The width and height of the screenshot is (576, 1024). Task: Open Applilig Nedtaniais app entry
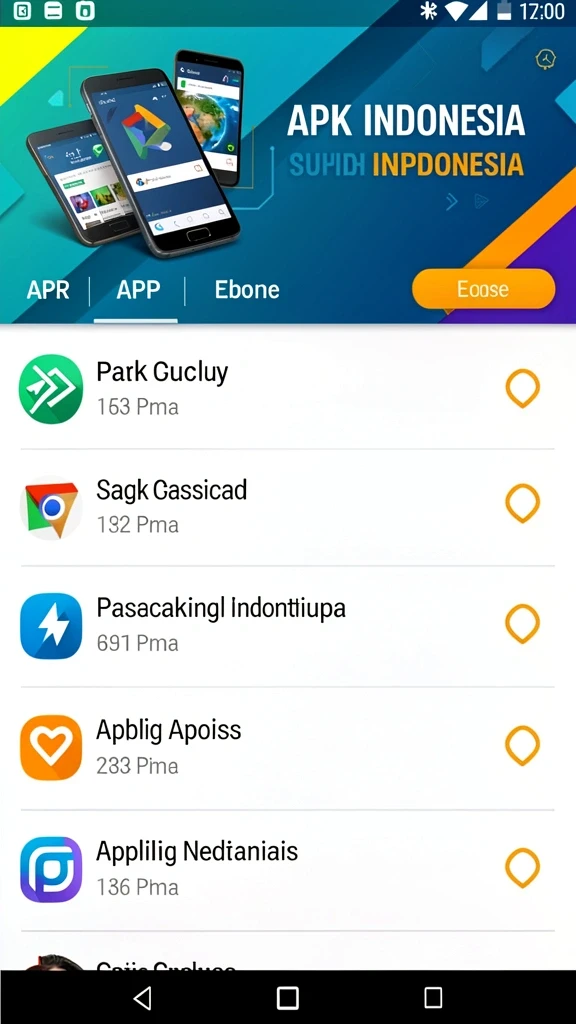(288, 871)
